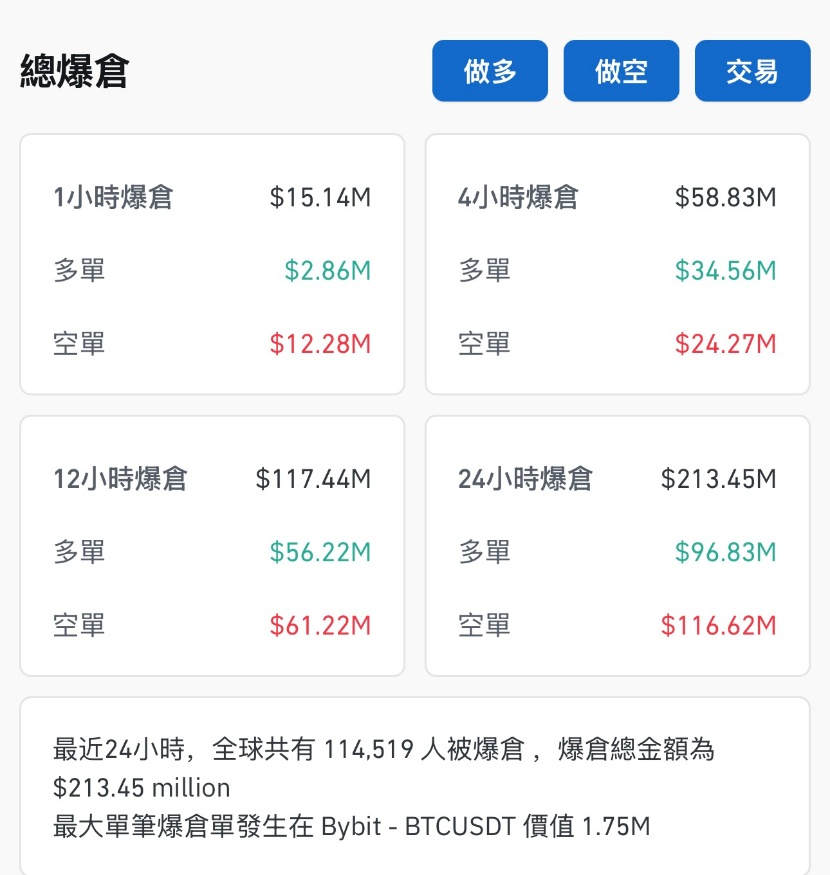The height and width of the screenshot is (875, 830).
Task: Open the 交易 (trade) button
Action: (x=752, y=71)
